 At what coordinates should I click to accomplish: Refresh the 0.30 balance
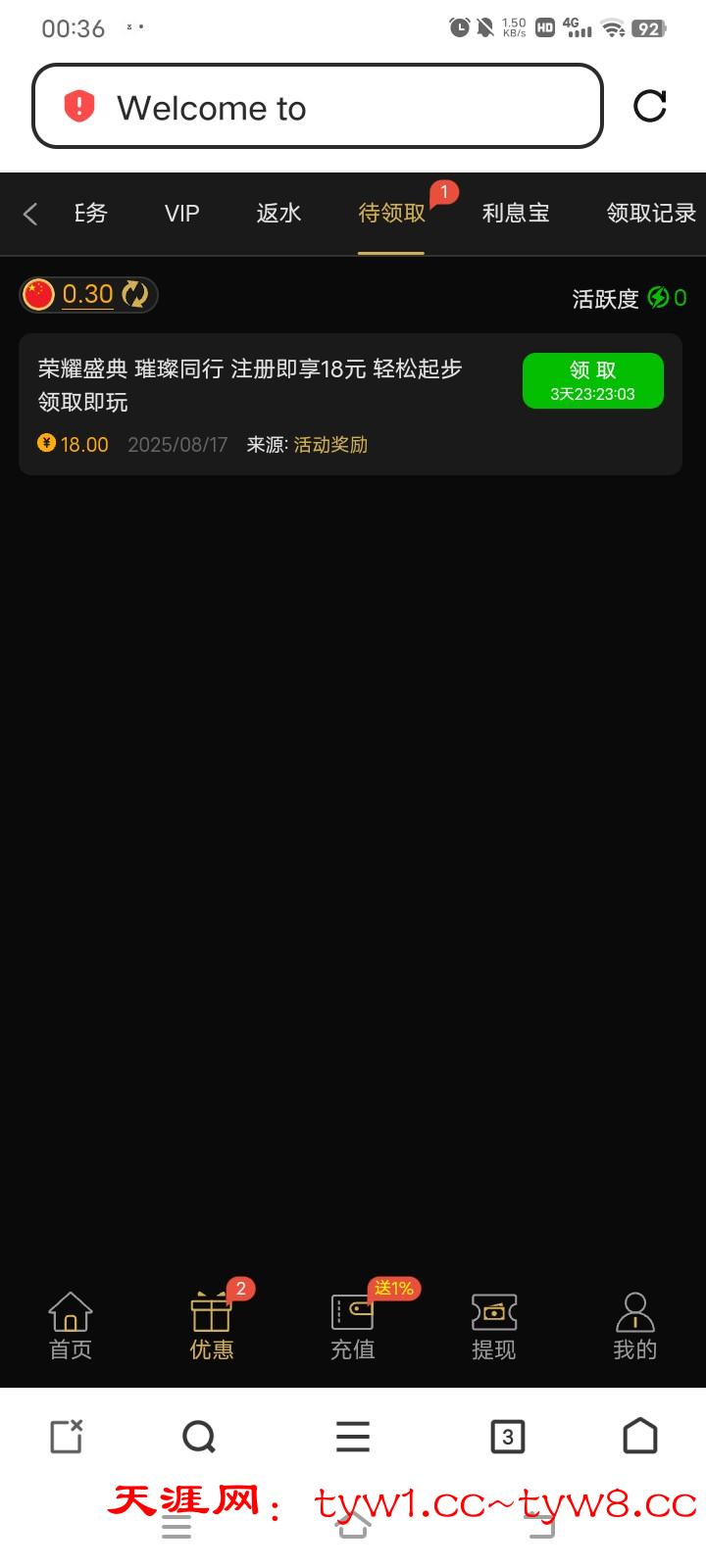pyautogui.click(x=135, y=294)
